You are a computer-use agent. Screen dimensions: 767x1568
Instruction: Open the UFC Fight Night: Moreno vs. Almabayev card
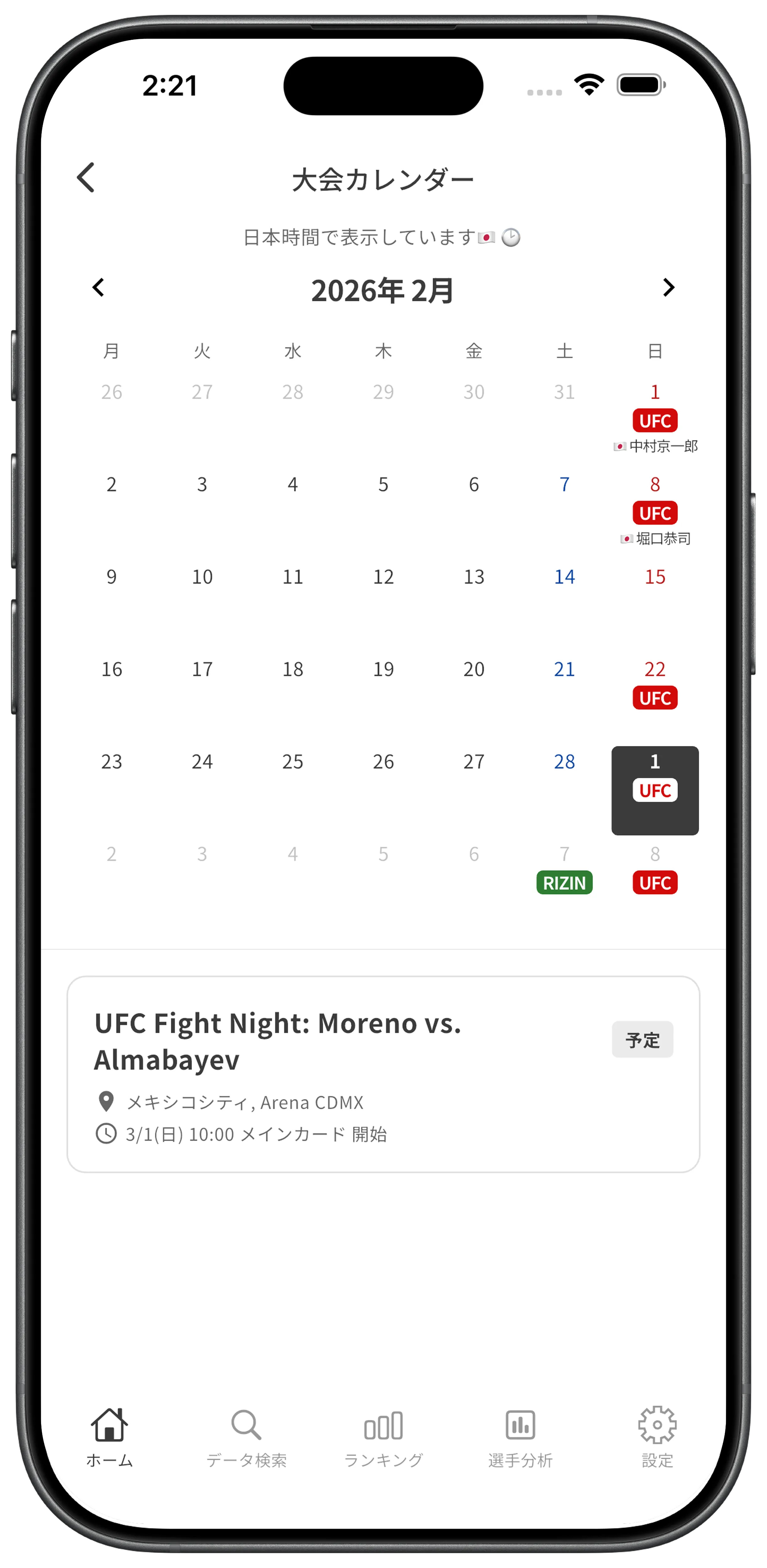click(383, 1074)
